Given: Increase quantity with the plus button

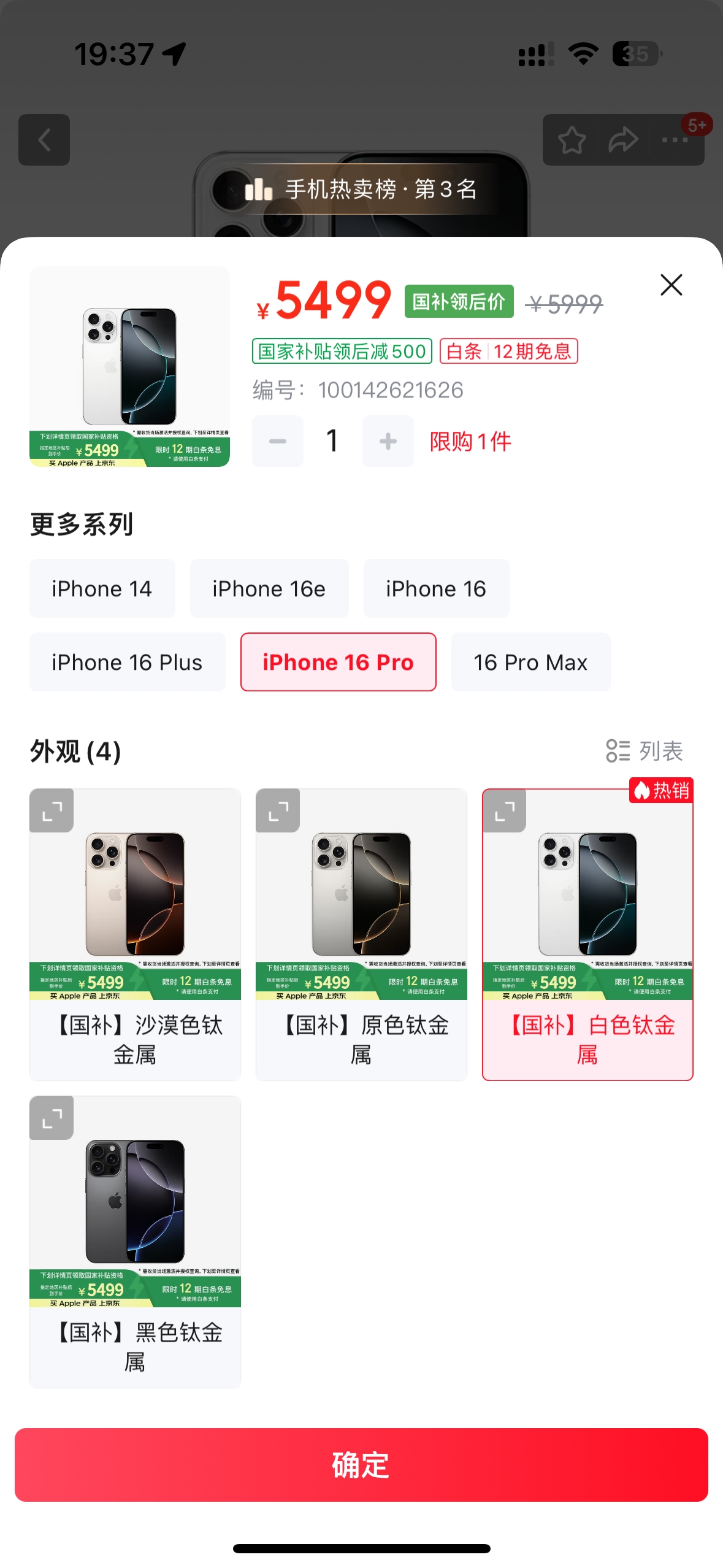Looking at the screenshot, I should 388,441.
